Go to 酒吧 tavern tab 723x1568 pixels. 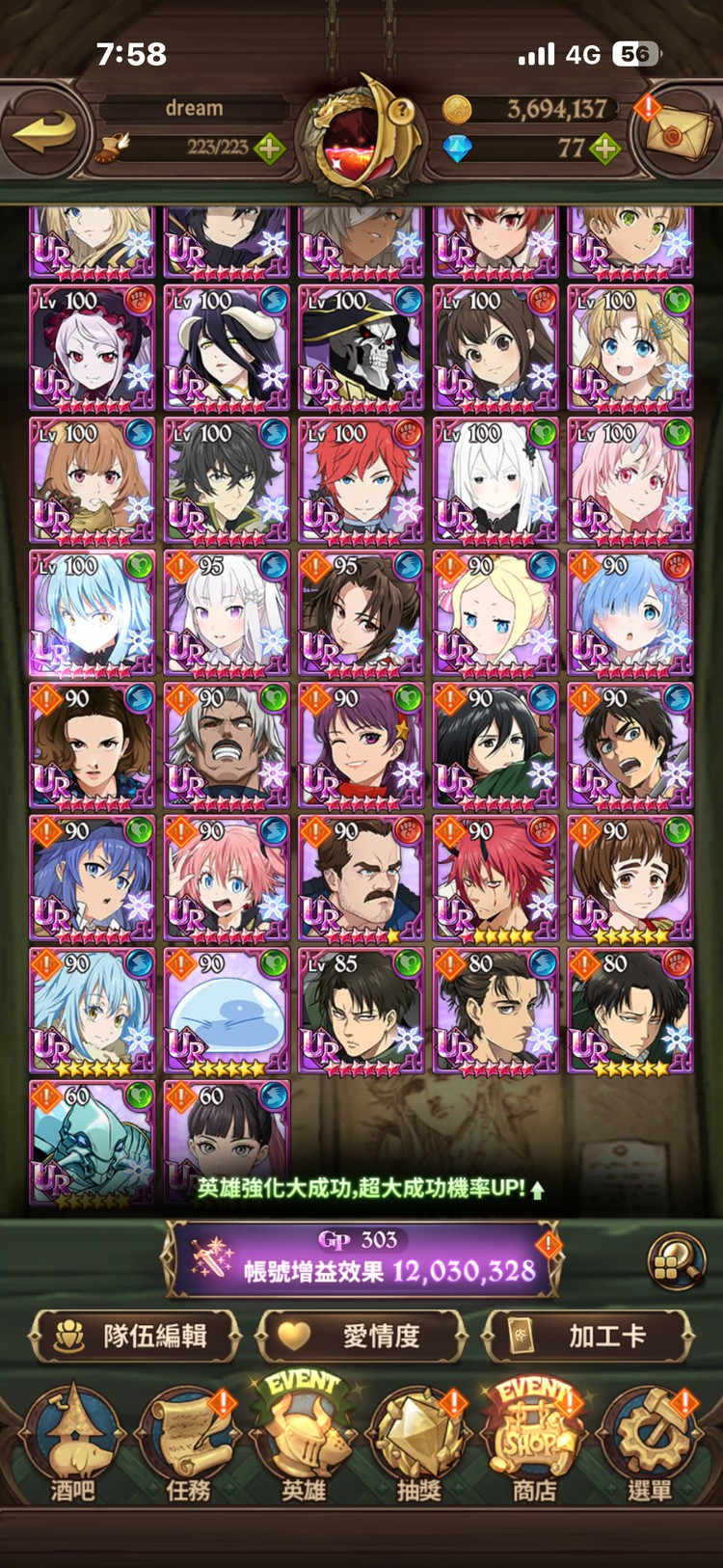pos(72,1446)
